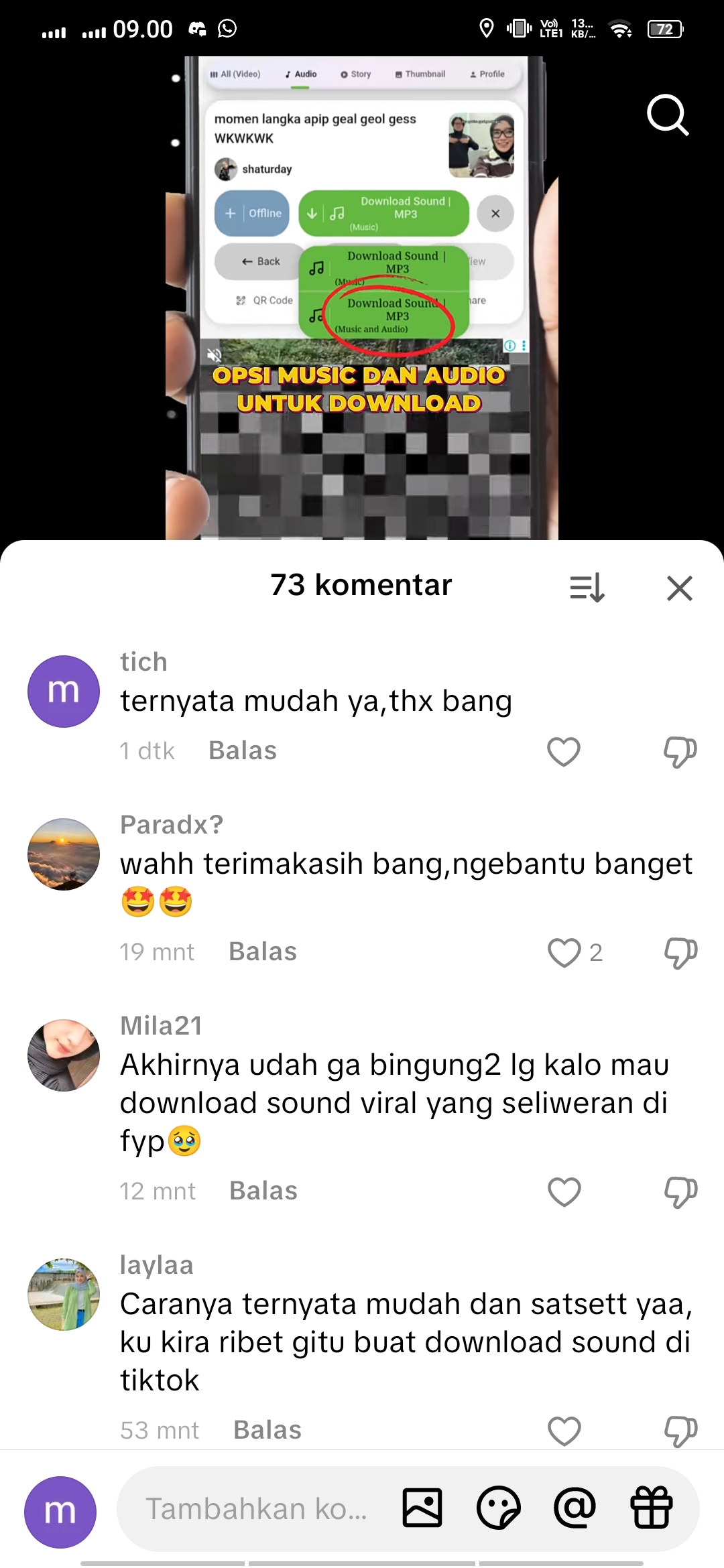The image size is (724, 1568).
Task: Tap Balas under Paradx?'s comment
Action: (263, 952)
